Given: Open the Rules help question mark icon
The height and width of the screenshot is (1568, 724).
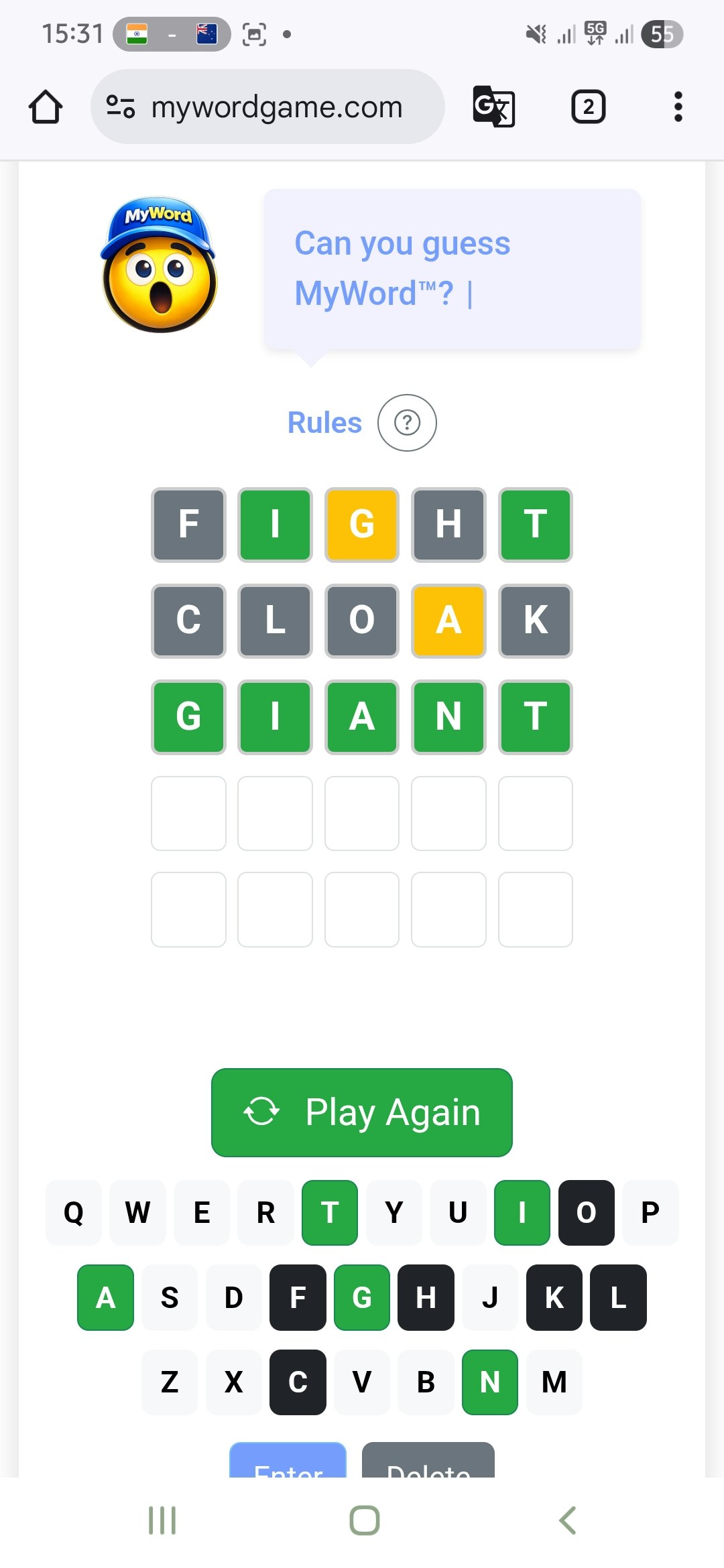Looking at the screenshot, I should click(407, 423).
